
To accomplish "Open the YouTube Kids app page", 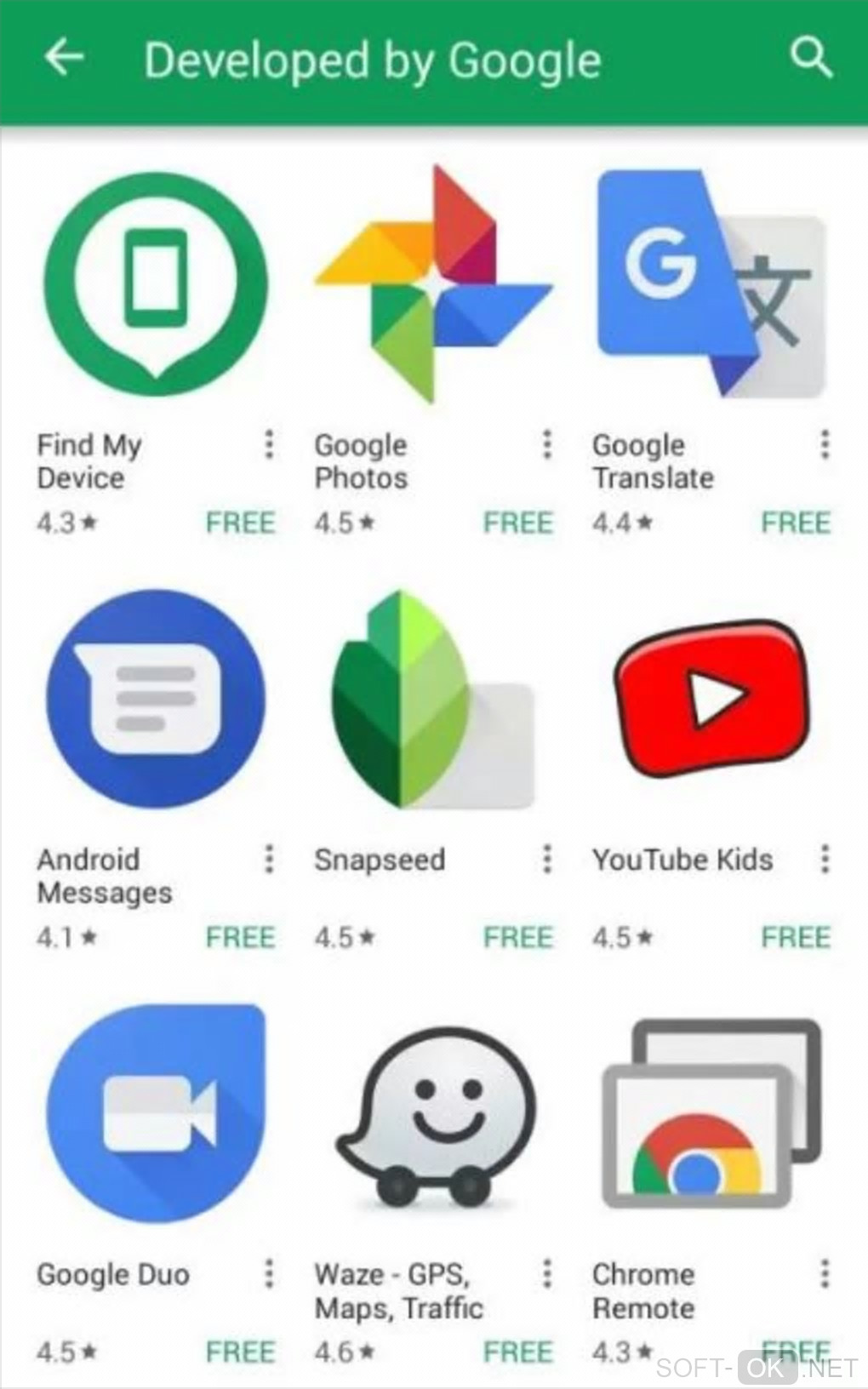I will [x=711, y=700].
